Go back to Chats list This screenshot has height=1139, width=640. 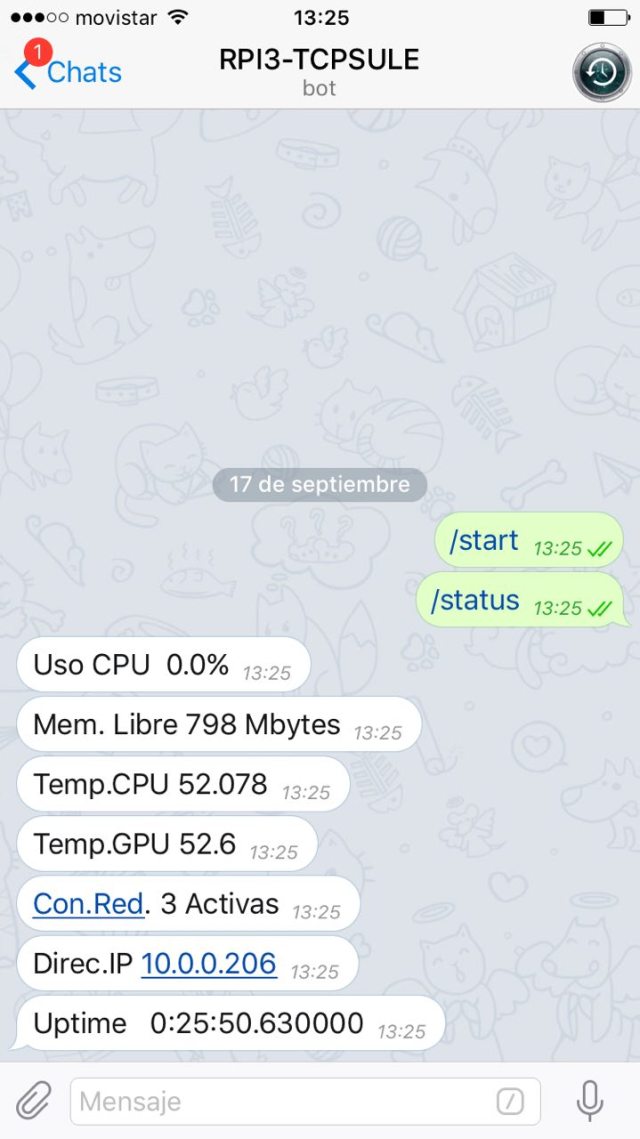(68, 72)
